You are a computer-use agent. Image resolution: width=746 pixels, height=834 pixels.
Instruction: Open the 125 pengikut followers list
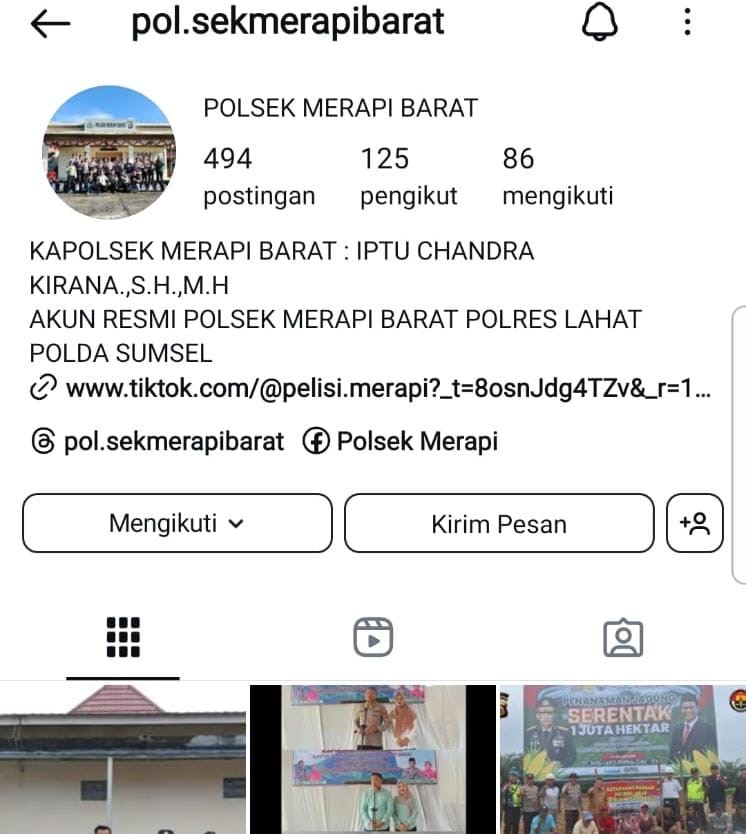pyautogui.click(x=408, y=176)
